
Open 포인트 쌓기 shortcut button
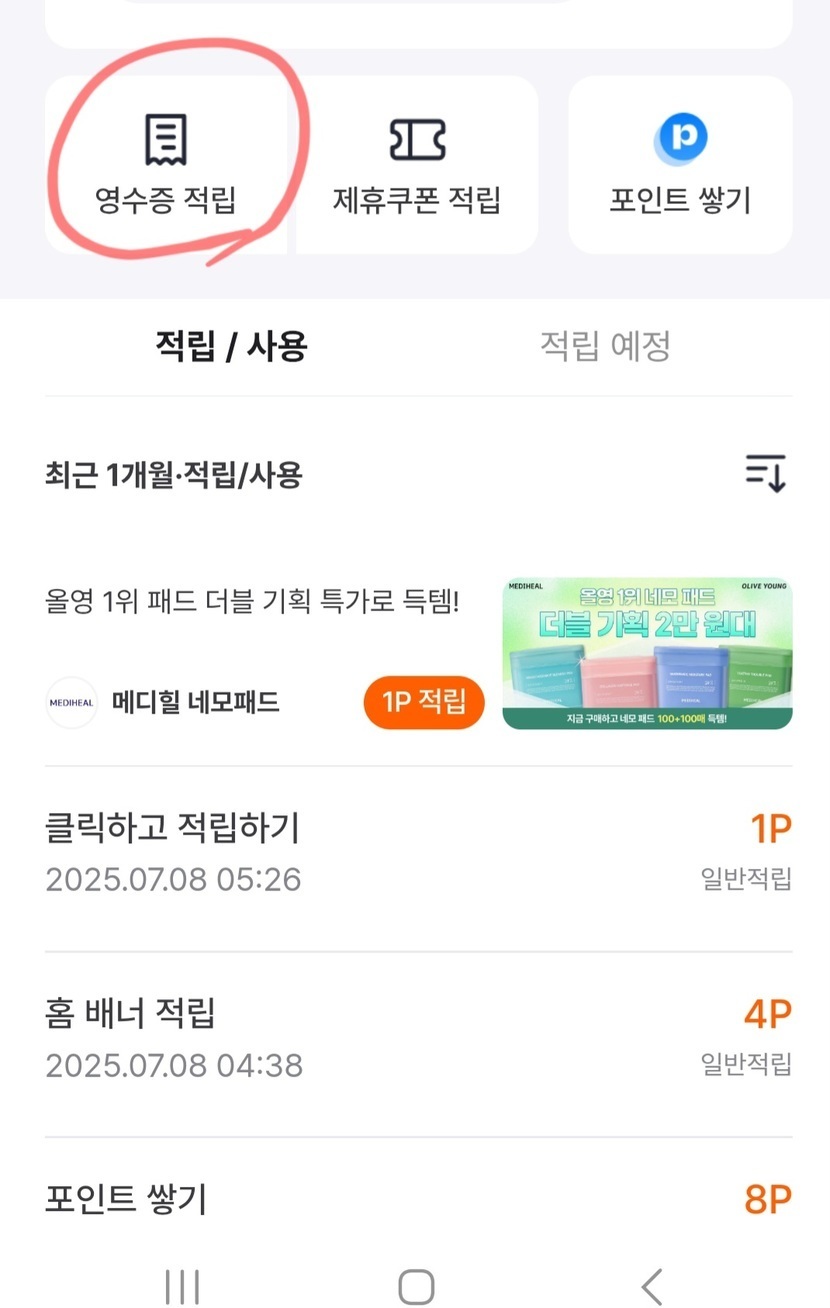click(680, 166)
